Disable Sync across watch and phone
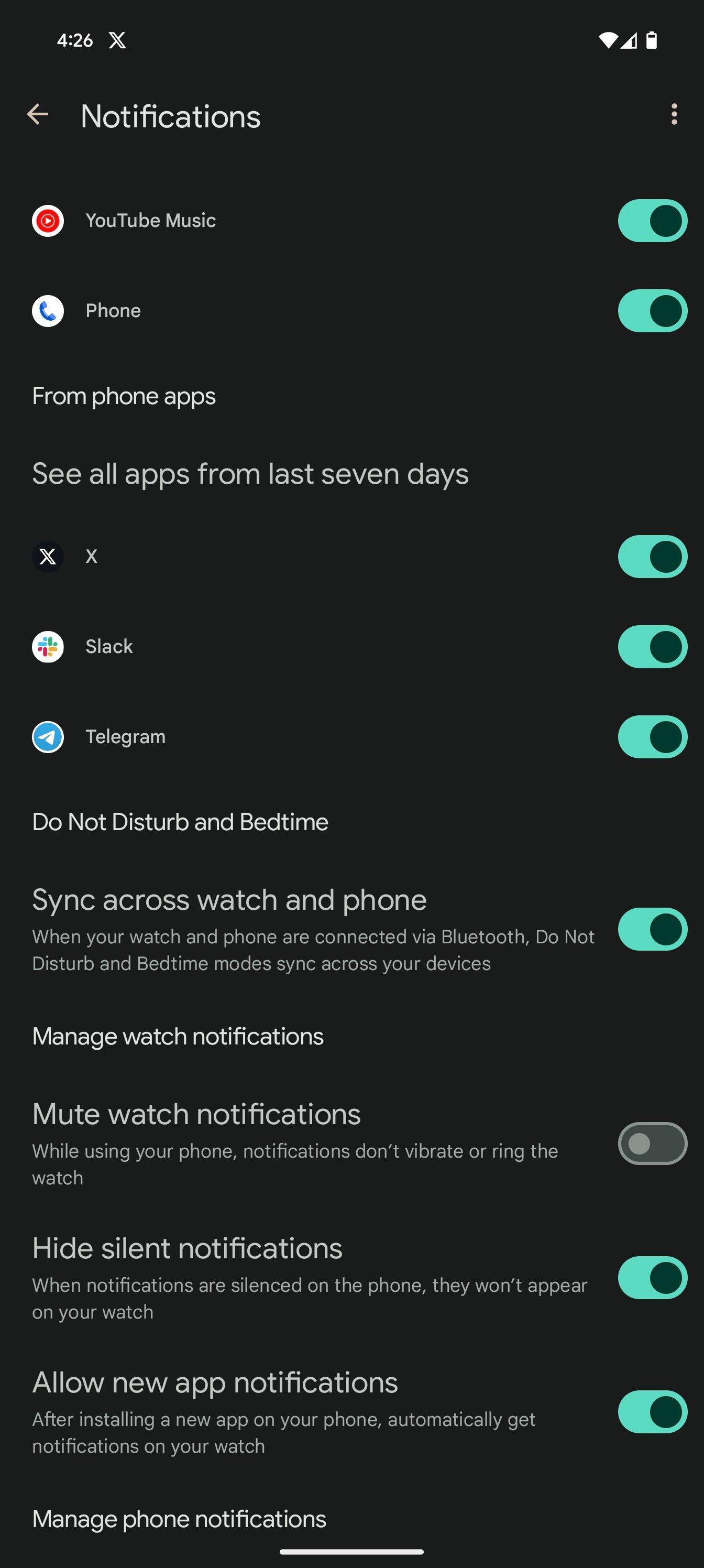 click(652, 930)
